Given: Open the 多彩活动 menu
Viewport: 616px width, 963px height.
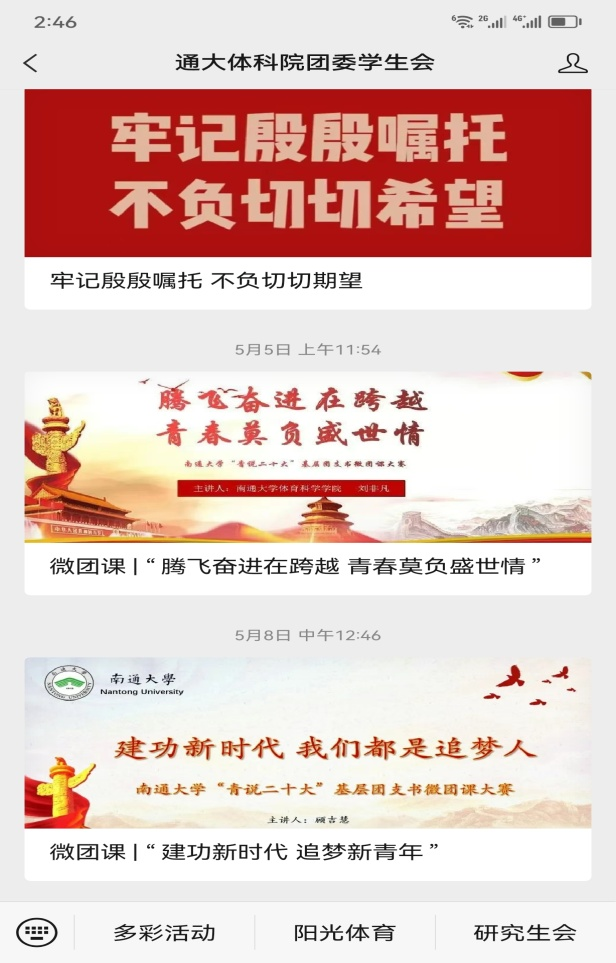Looking at the screenshot, I should tap(164, 933).
